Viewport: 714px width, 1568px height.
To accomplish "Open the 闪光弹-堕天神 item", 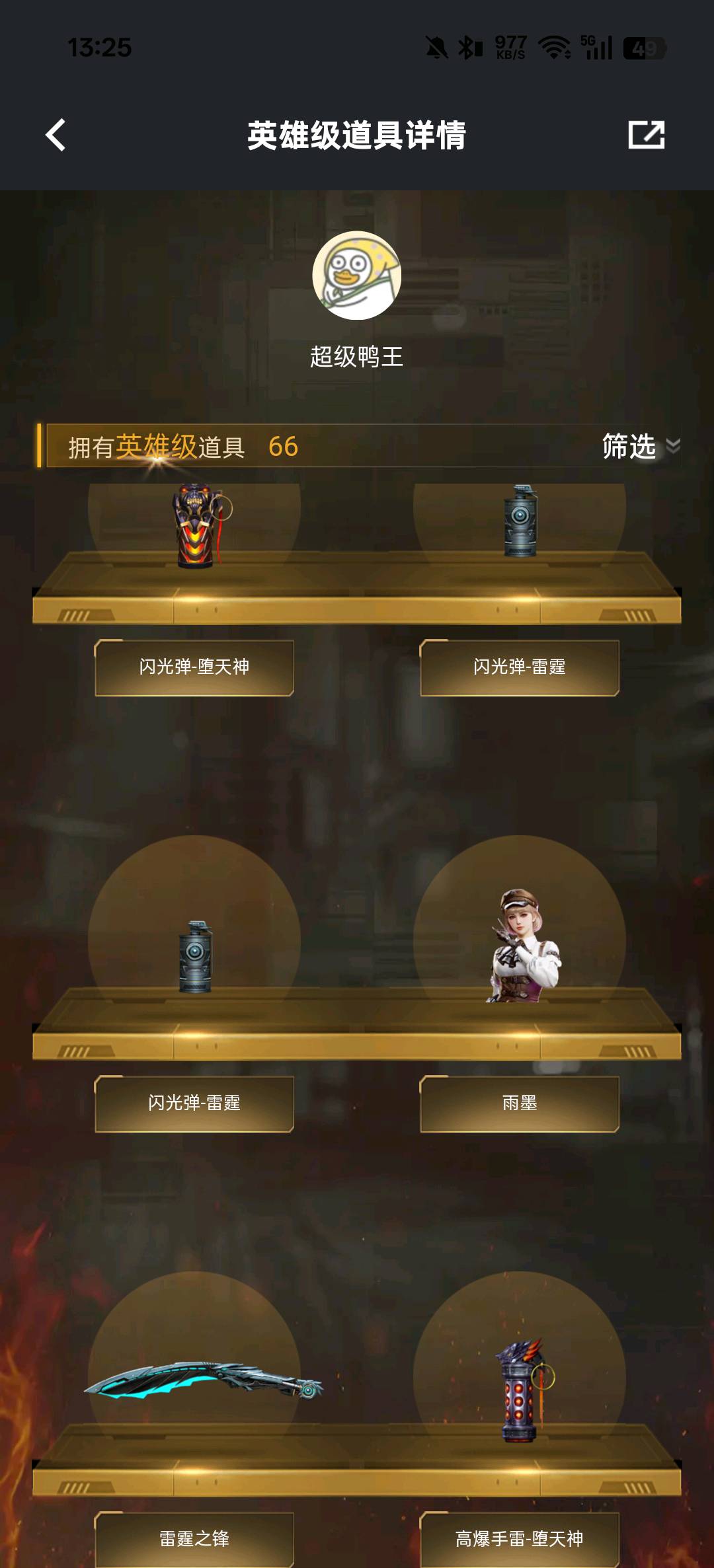I will tap(194, 667).
